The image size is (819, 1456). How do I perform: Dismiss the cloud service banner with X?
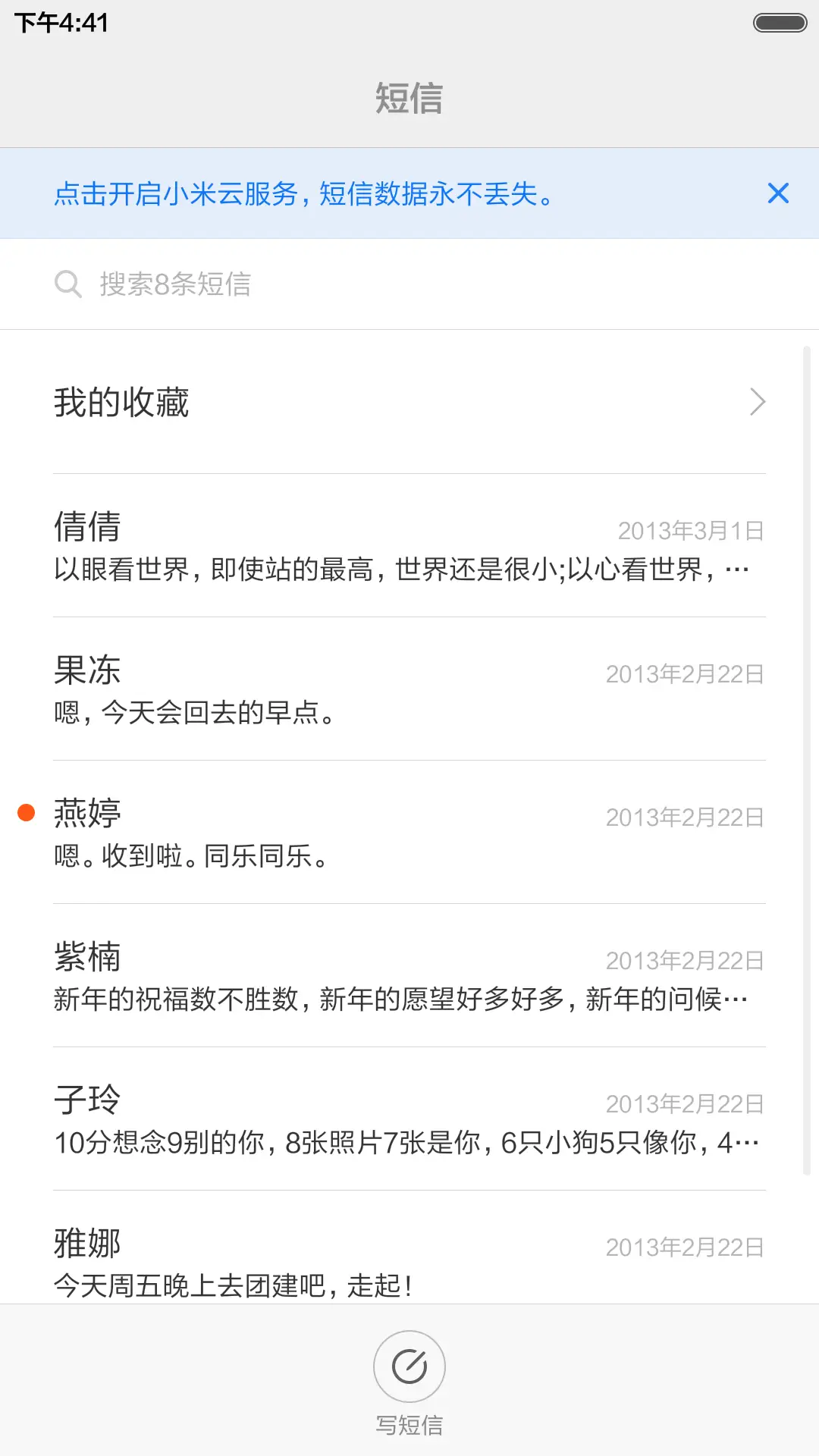pyautogui.click(x=778, y=193)
